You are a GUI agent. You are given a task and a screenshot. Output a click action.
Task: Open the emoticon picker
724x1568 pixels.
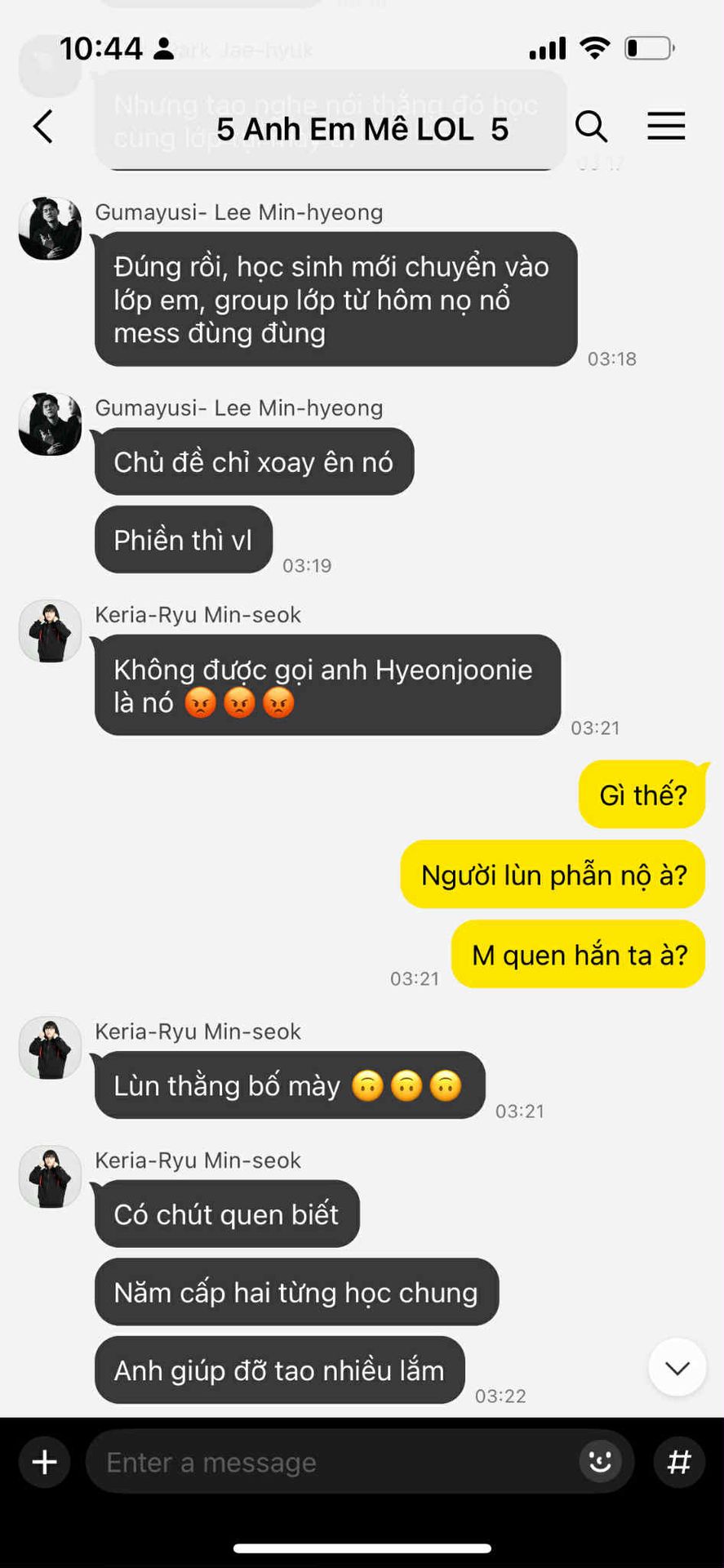pos(600,1462)
